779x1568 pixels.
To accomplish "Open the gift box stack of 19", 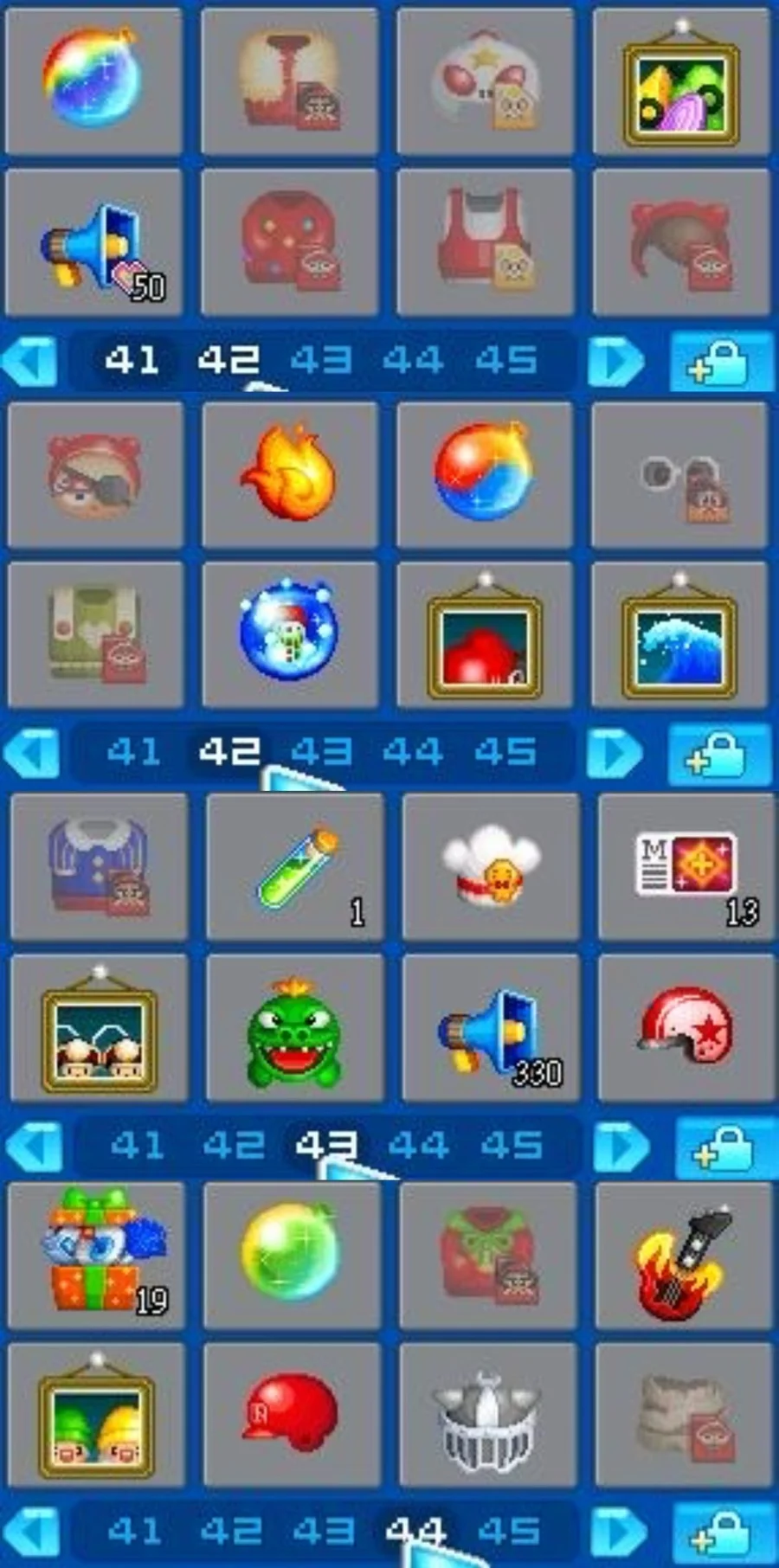I will tap(97, 1255).
